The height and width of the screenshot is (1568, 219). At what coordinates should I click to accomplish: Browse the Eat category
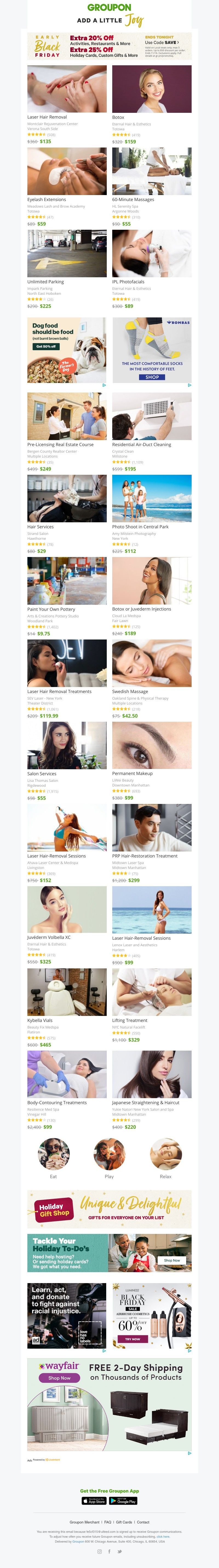coord(53,1155)
